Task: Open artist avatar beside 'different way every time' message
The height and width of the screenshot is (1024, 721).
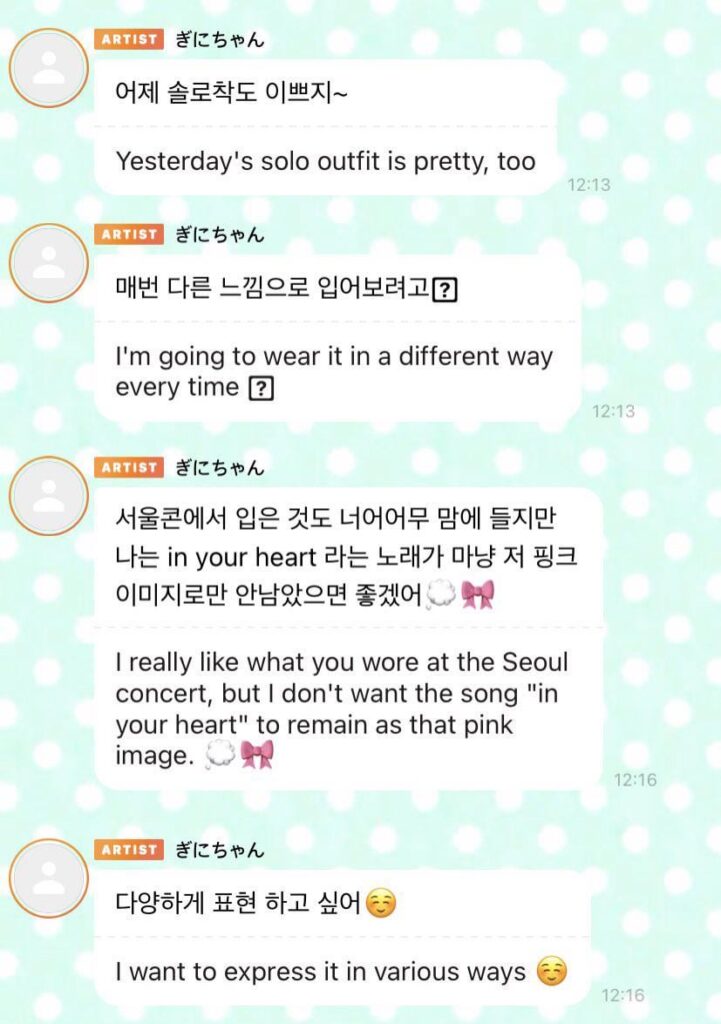Action: tap(48, 263)
